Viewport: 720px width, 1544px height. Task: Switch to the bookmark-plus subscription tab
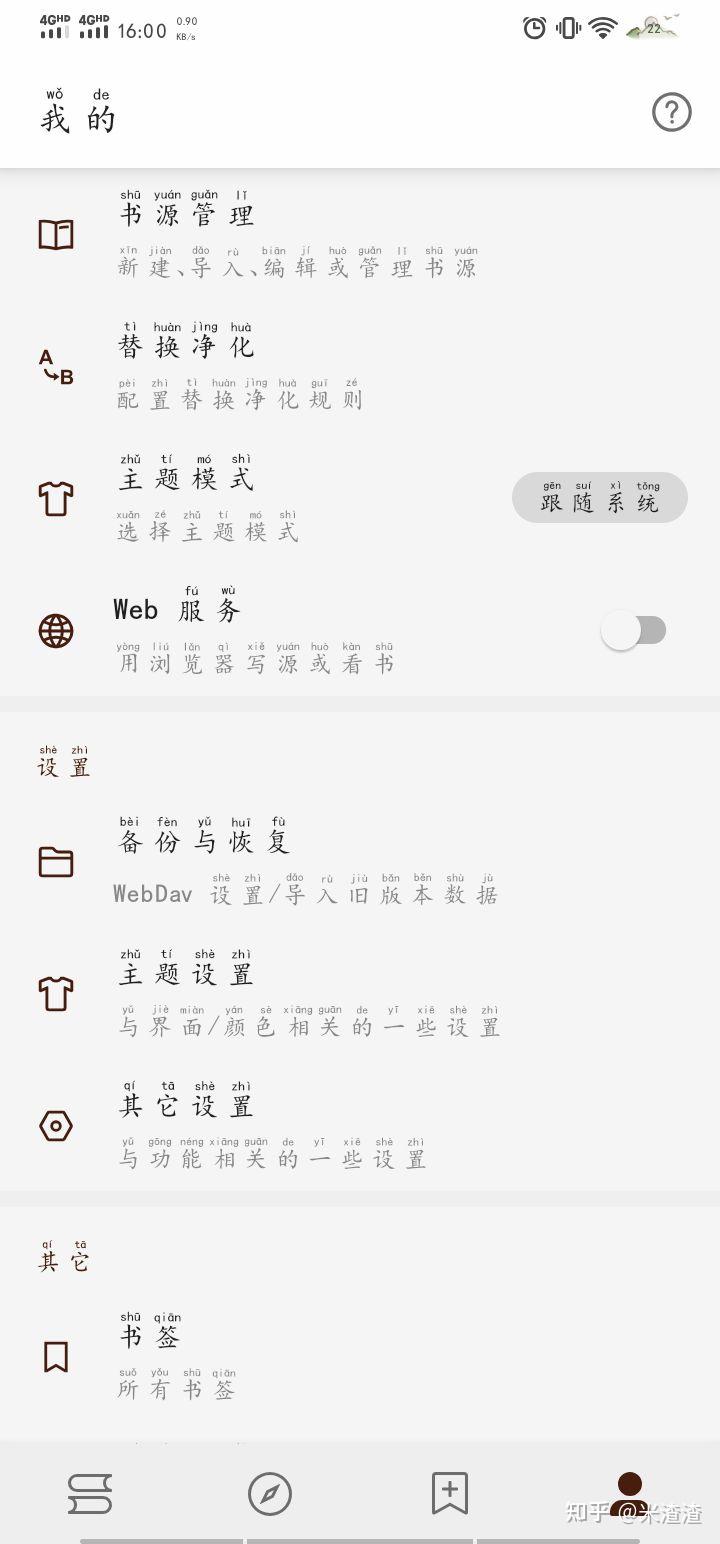pyautogui.click(x=450, y=1494)
